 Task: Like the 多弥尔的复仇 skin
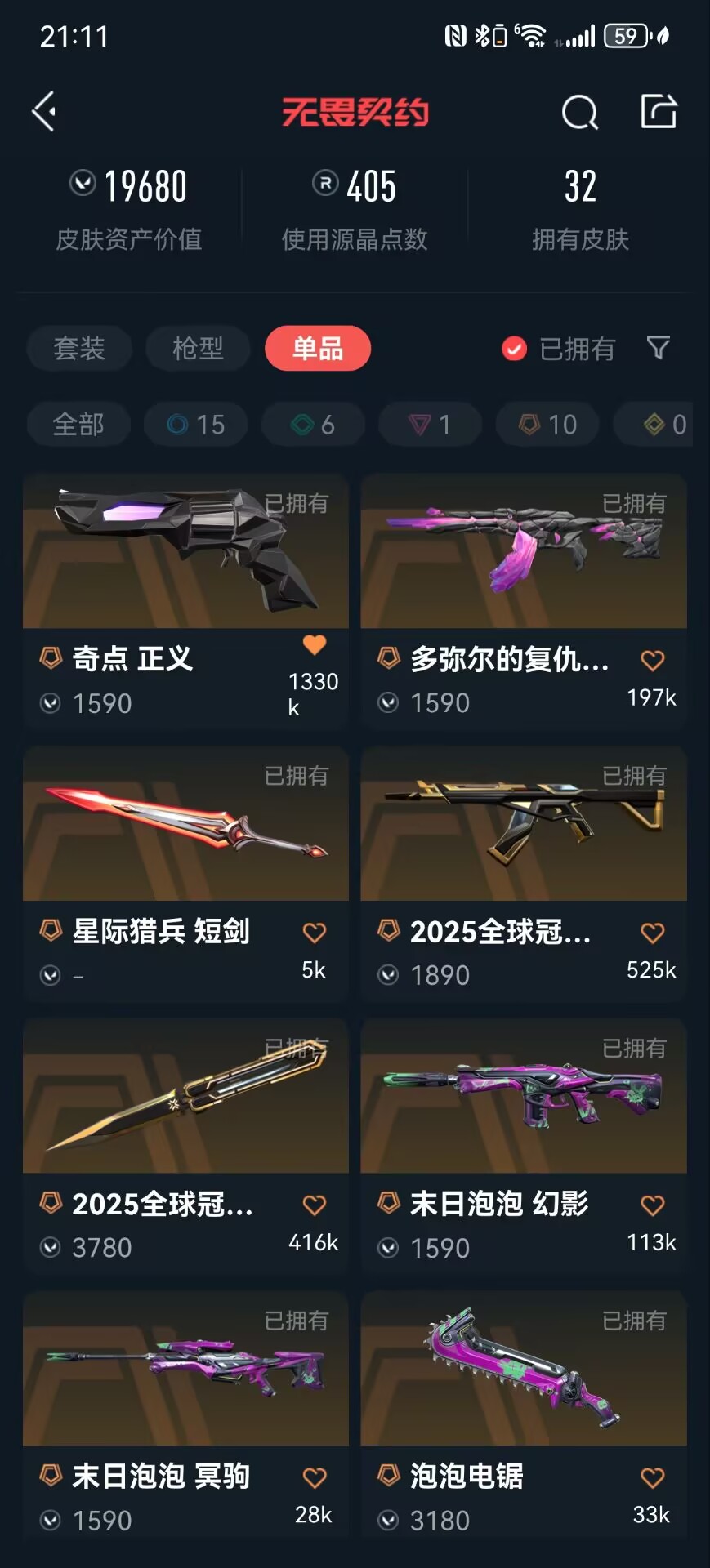tap(652, 660)
